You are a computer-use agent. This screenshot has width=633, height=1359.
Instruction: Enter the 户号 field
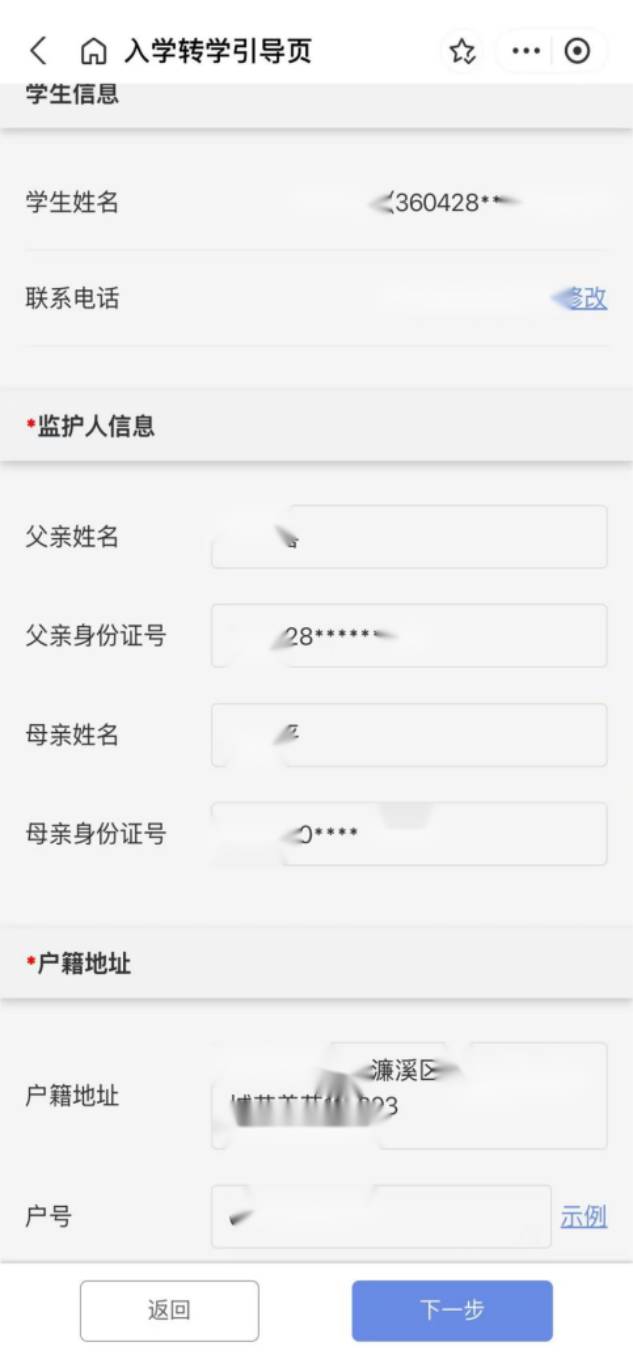point(380,1217)
